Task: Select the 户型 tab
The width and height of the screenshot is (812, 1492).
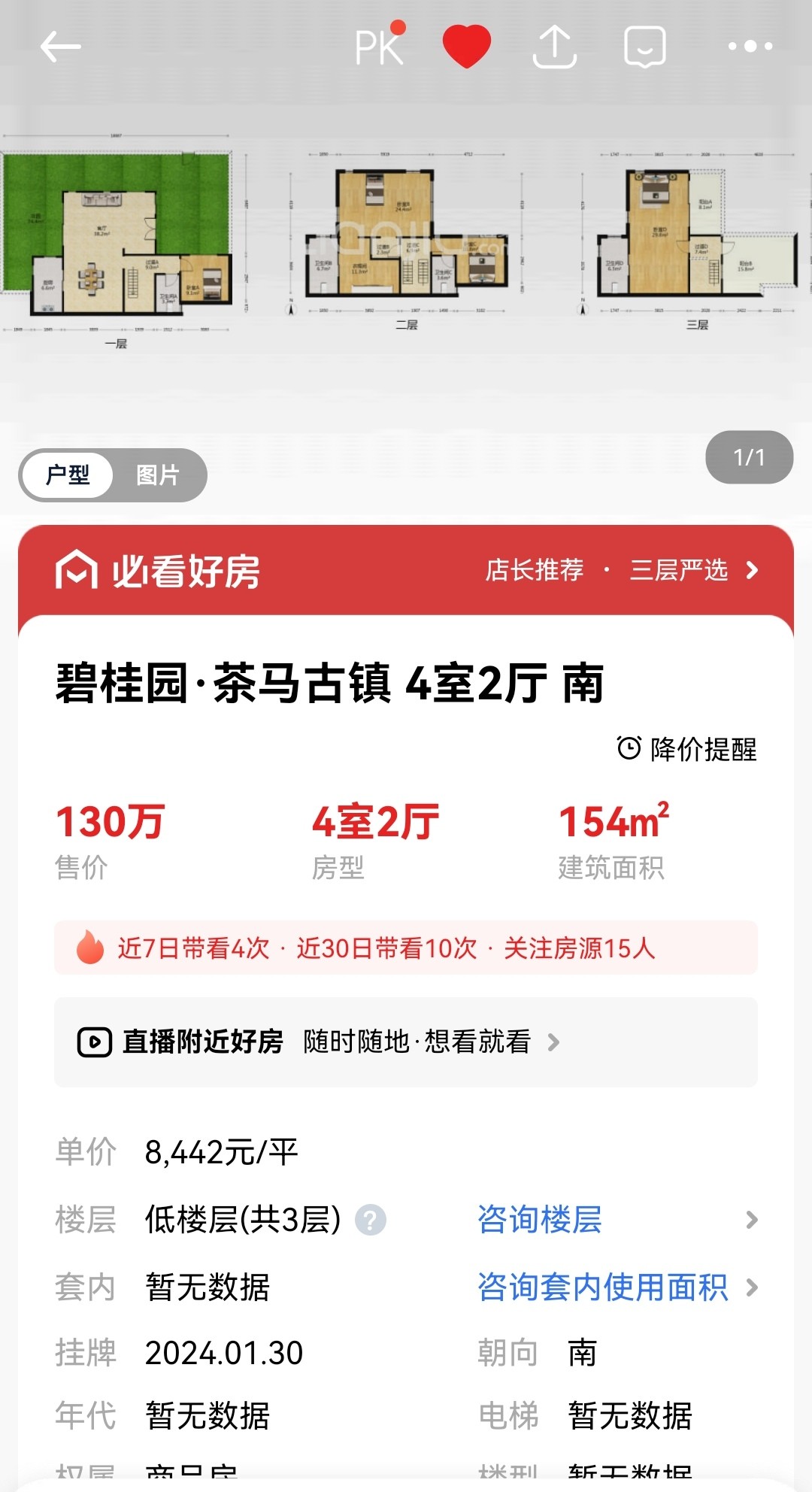Action: click(x=68, y=475)
